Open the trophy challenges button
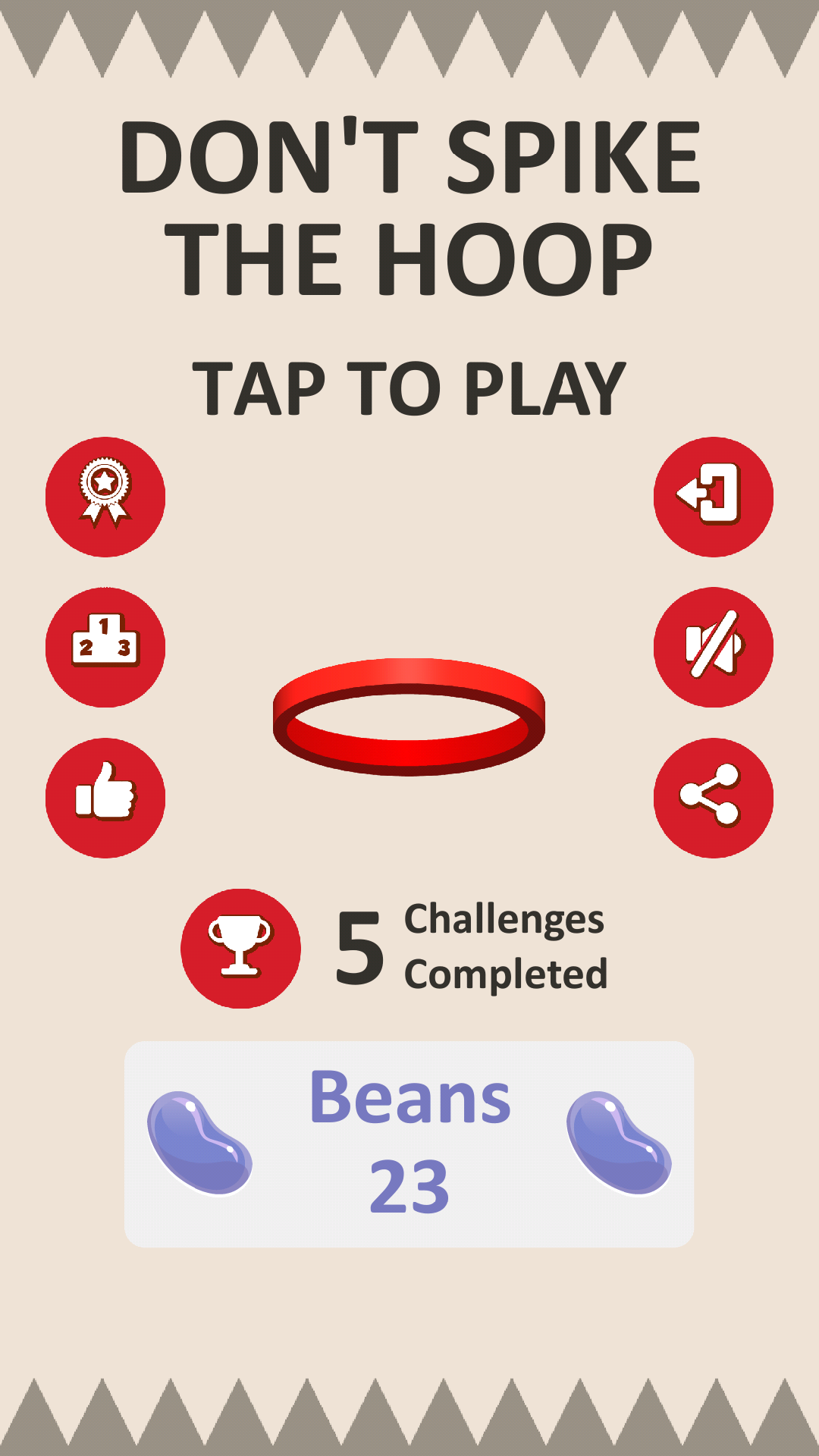Viewport: 819px width, 1456px height. point(240,949)
